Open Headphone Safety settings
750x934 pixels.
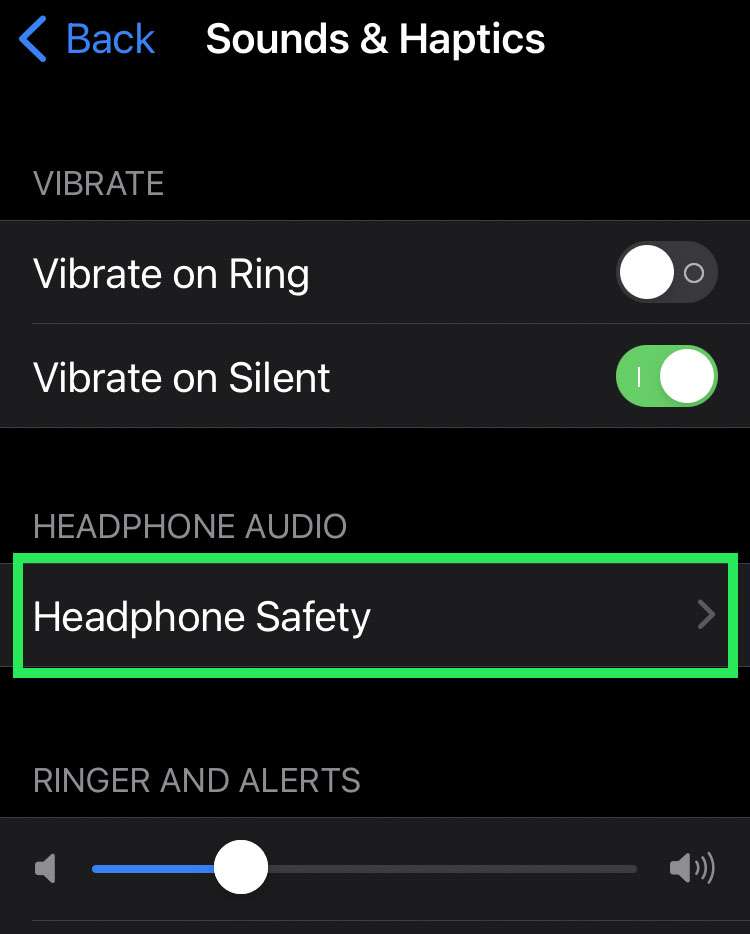pos(375,616)
